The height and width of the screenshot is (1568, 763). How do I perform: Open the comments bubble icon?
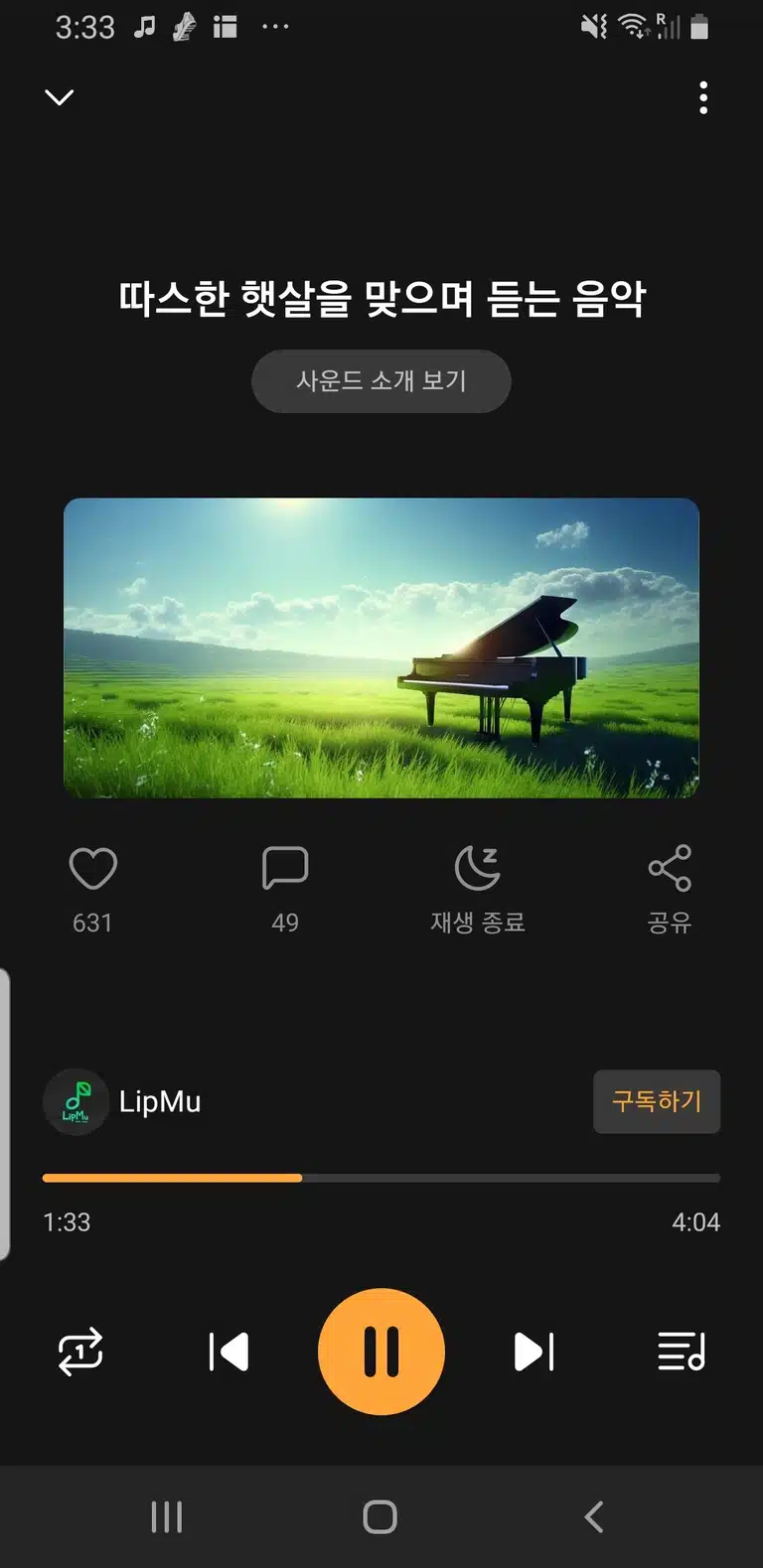pos(285,869)
